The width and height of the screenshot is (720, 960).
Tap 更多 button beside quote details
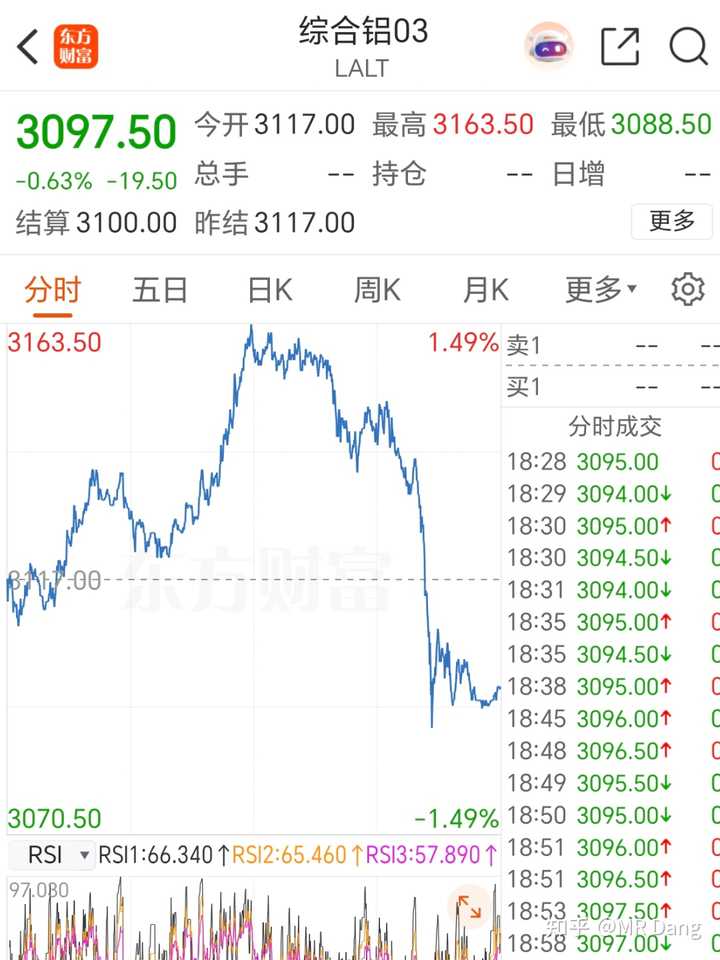pyautogui.click(x=671, y=221)
